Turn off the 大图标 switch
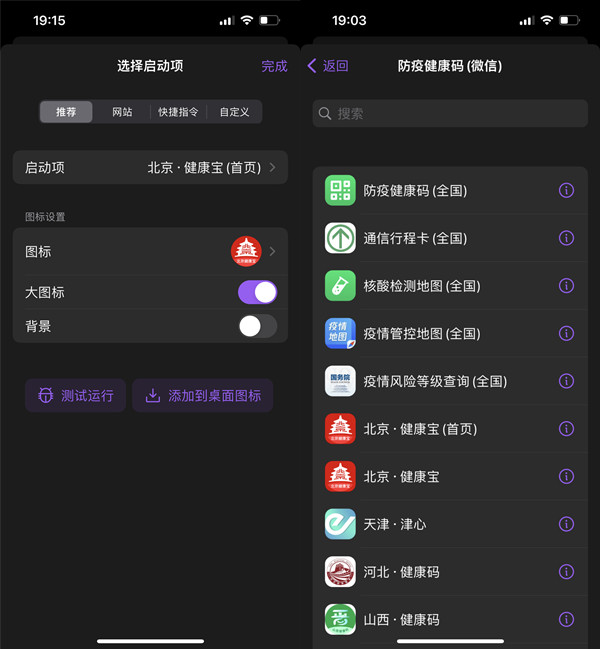This screenshot has height=649, width=600. tap(257, 292)
